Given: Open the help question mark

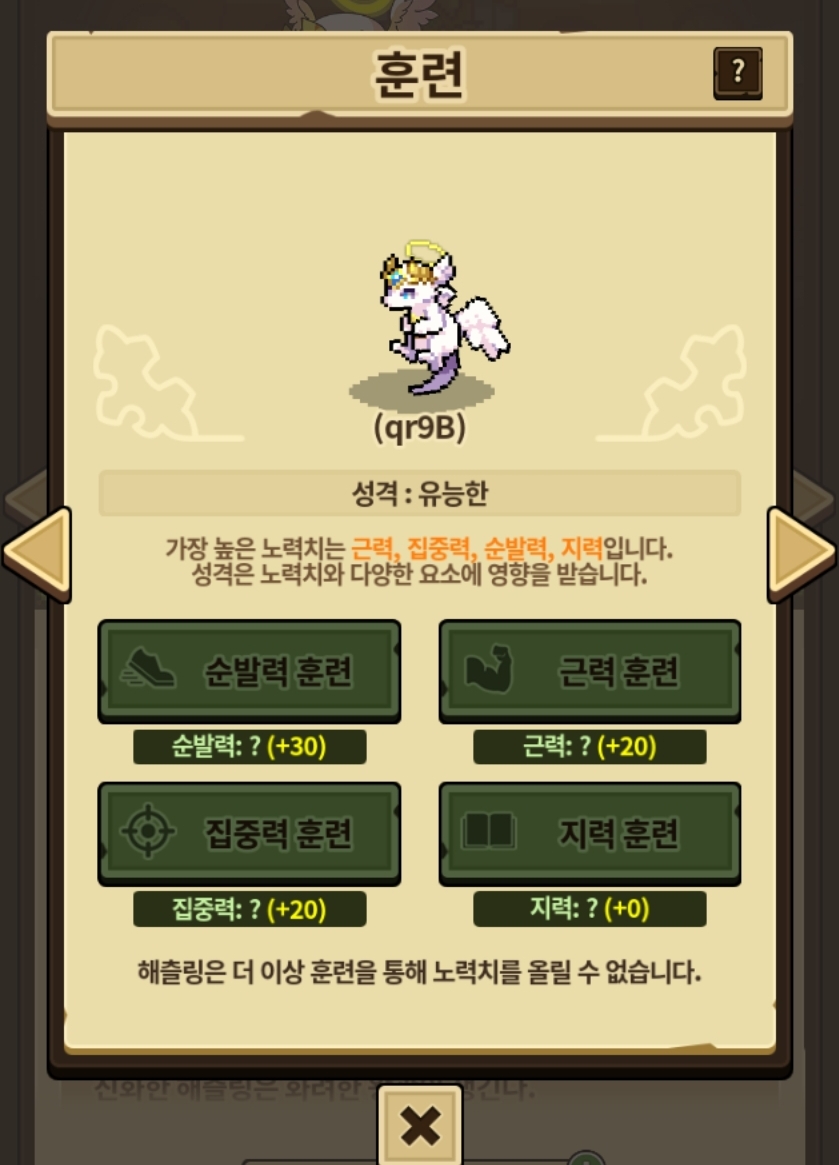Looking at the screenshot, I should (738, 73).
